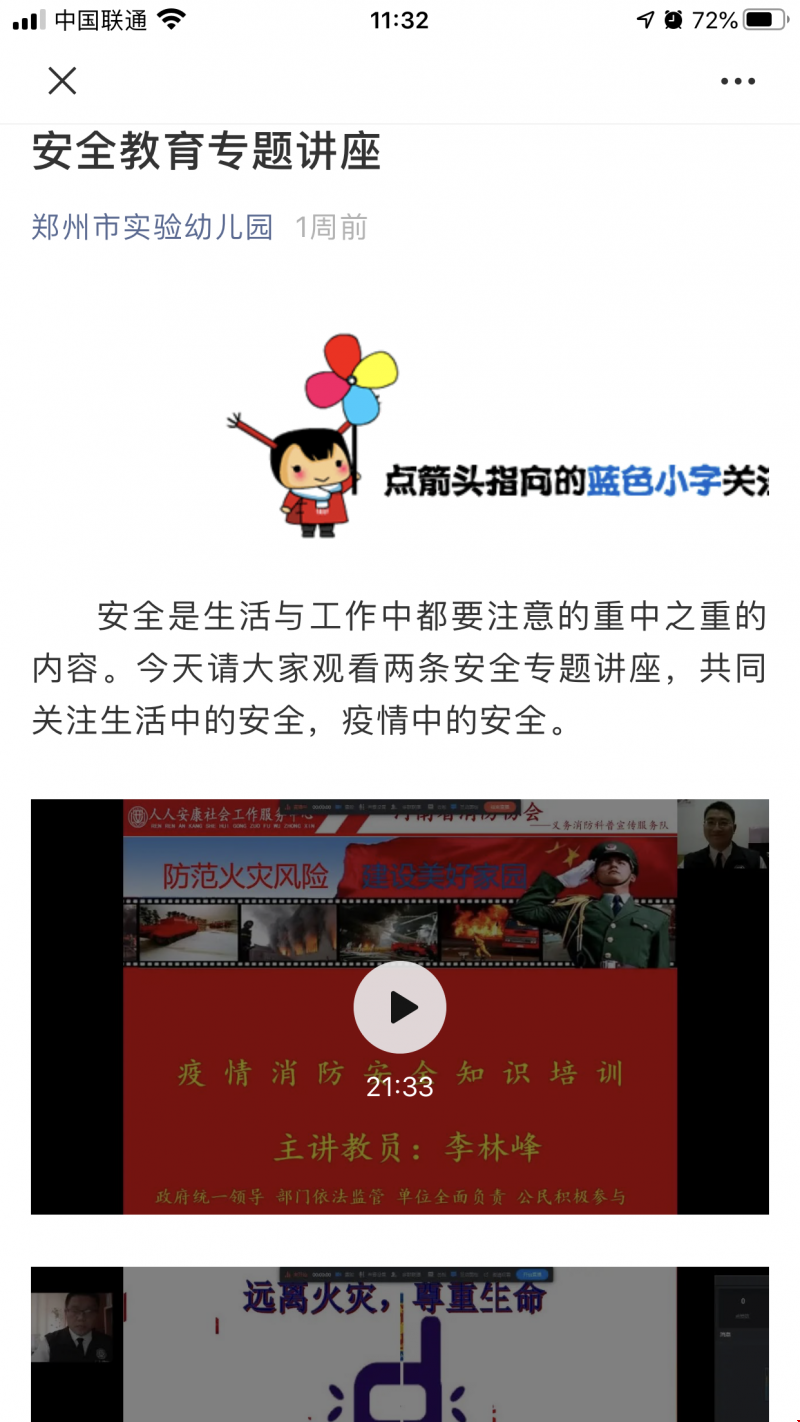
Task: Close the article page
Action: [62, 81]
